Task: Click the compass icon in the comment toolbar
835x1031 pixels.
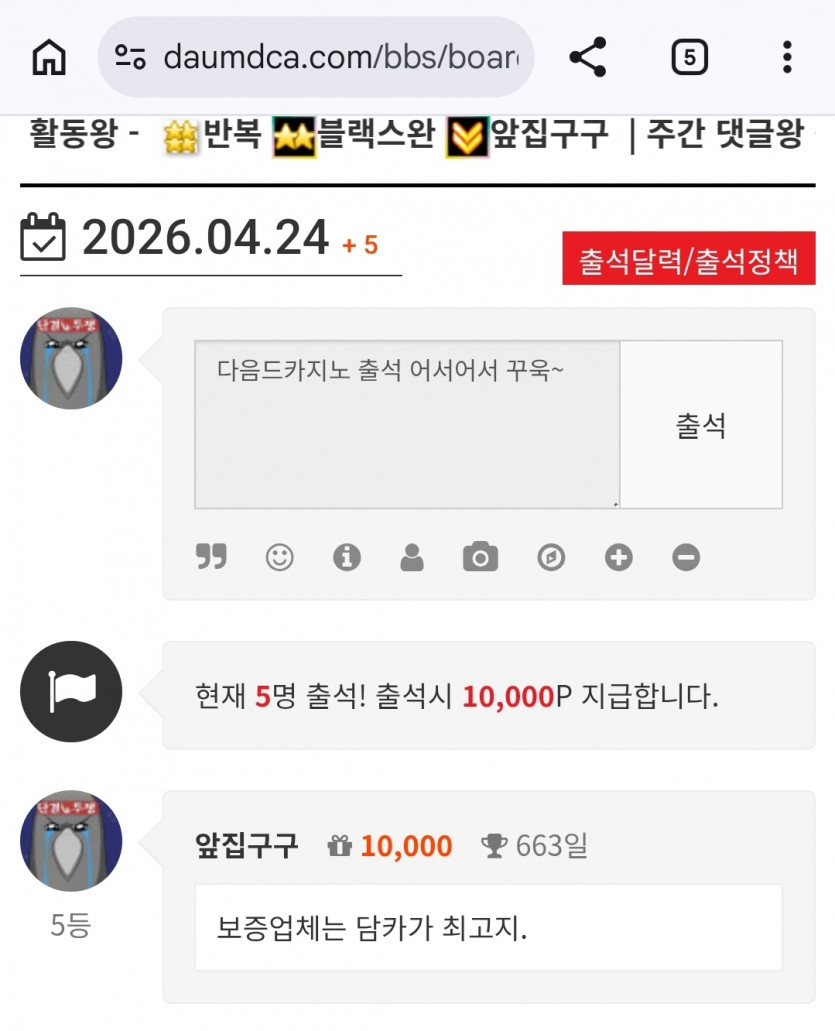Action: 549,557
